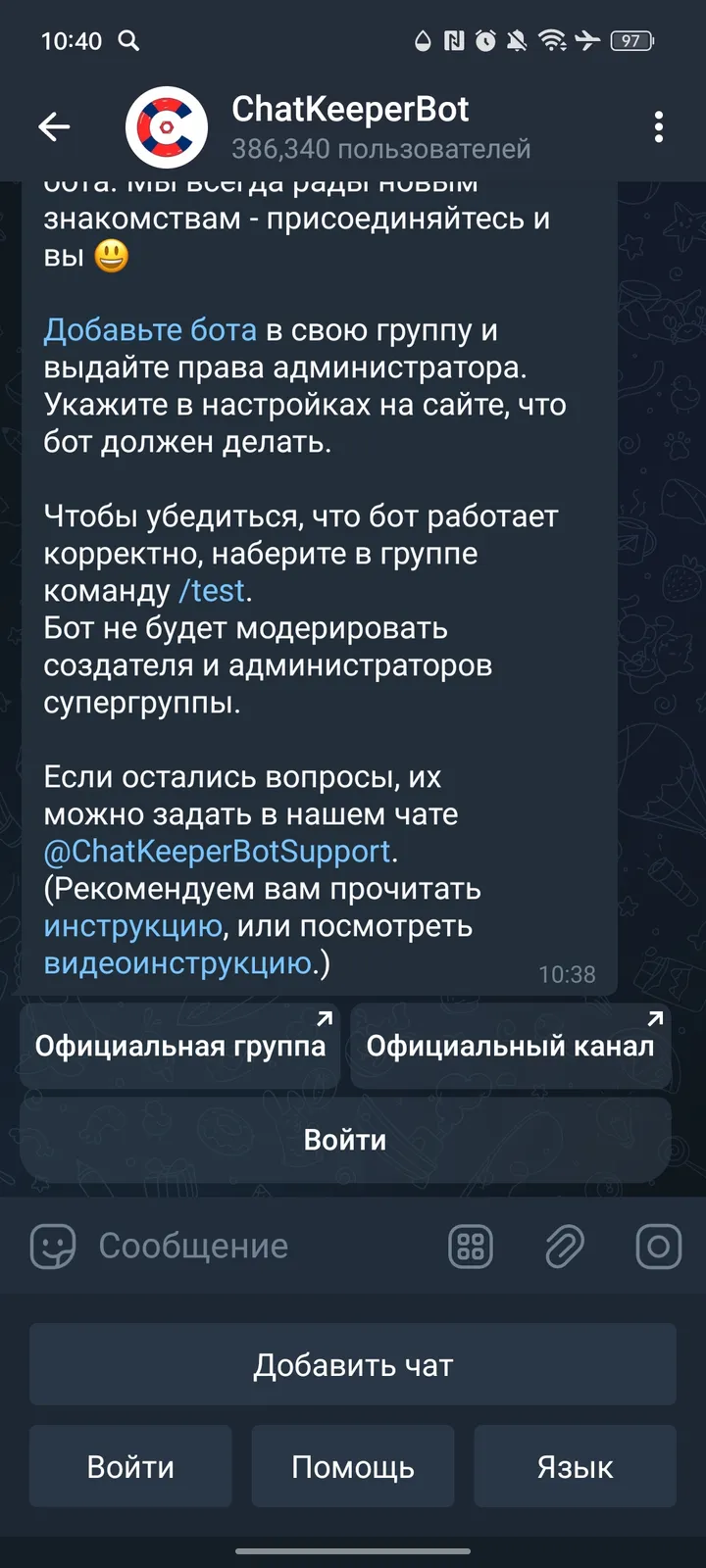Open the 'видеоинструкцию' link
706x1568 pixels.
pos(172,963)
